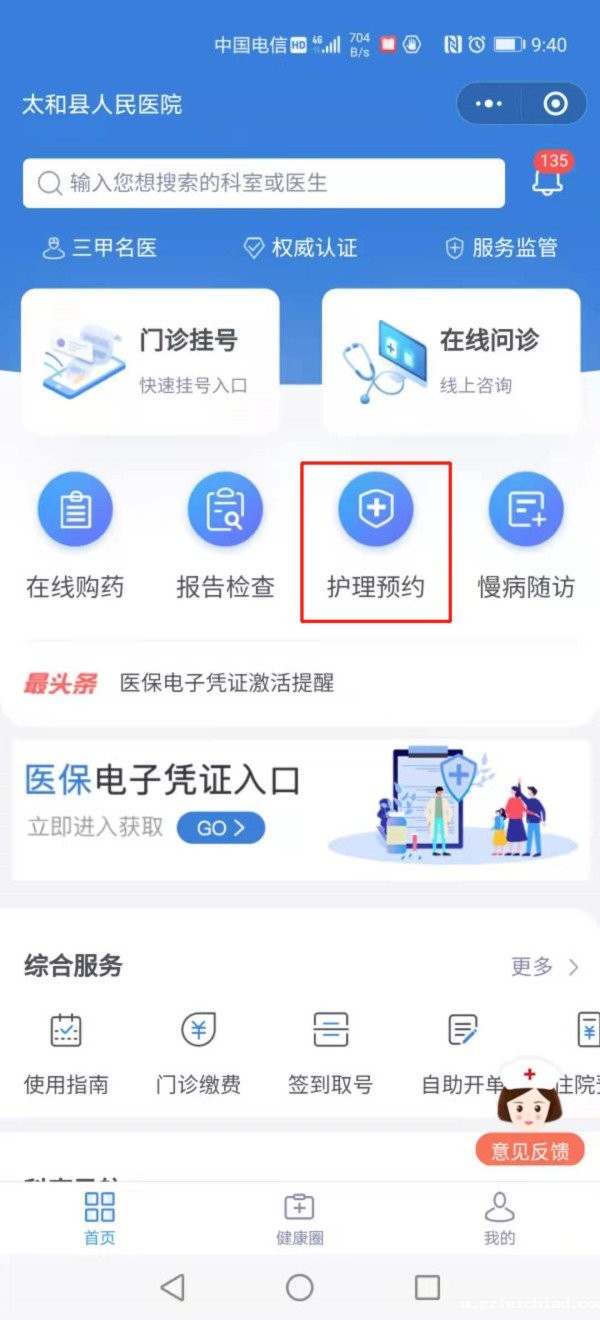The width and height of the screenshot is (600, 1320).
Task: Open 签到取号 check-in service
Action: coord(331,1052)
